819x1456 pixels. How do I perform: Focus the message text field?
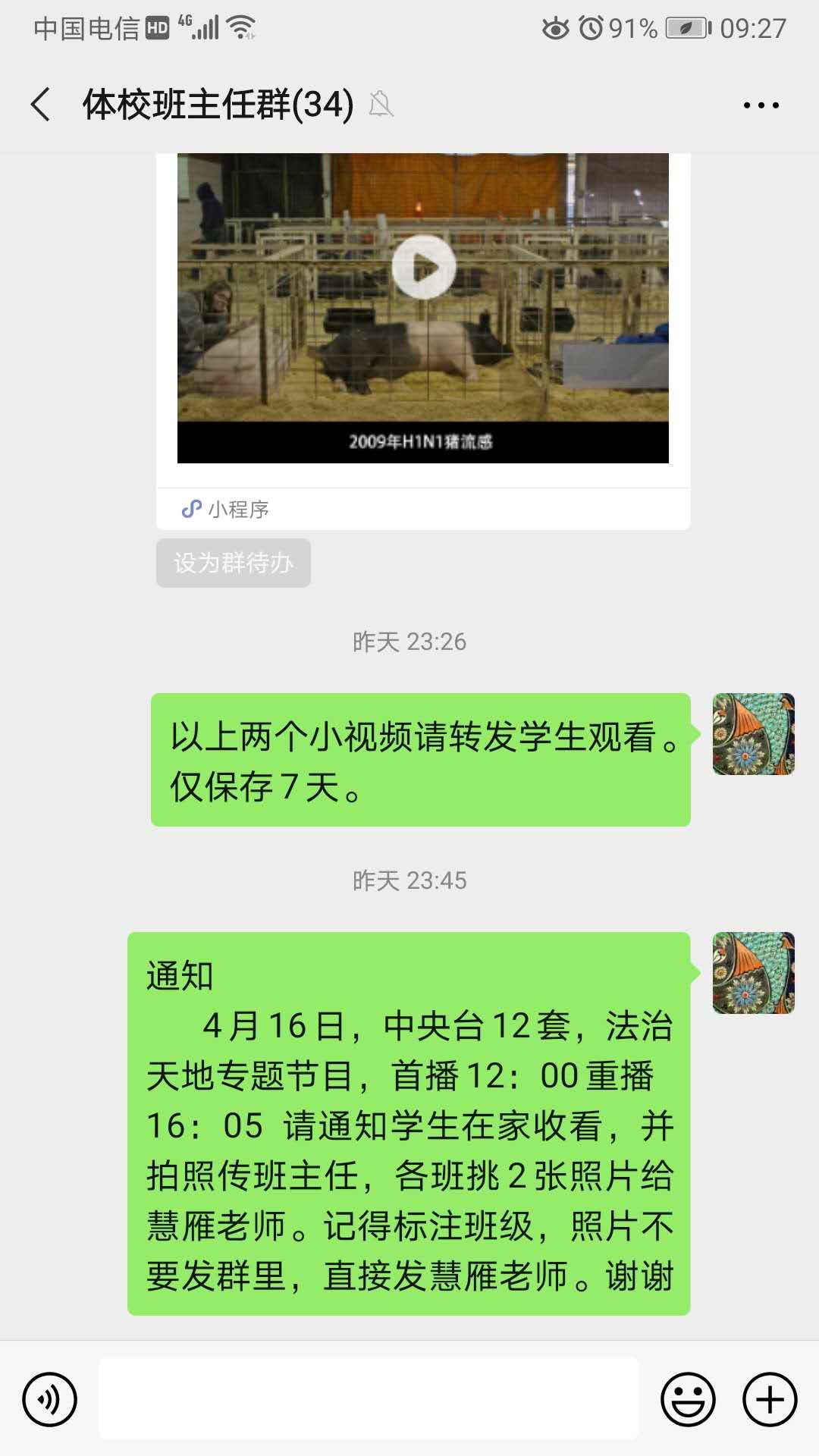click(x=369, y=1399)
